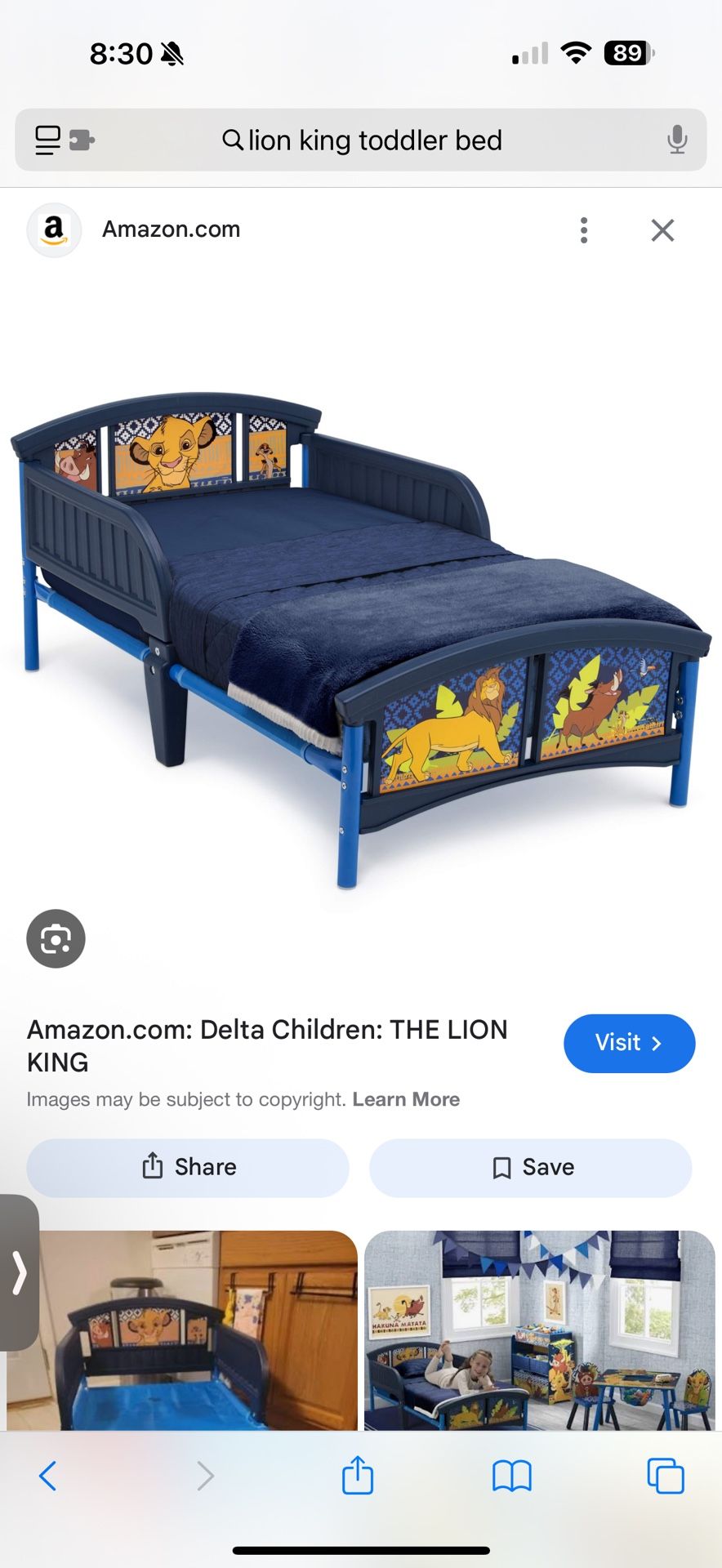
Task: Open the related Lion King kids room image
Action: click(540, 1330)
